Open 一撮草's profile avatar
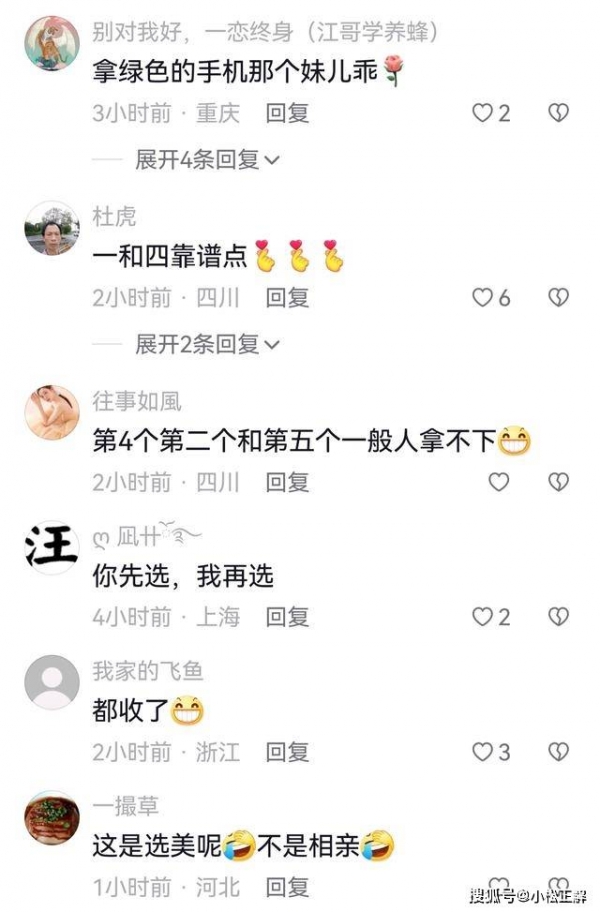 click(x=52, y=817)
